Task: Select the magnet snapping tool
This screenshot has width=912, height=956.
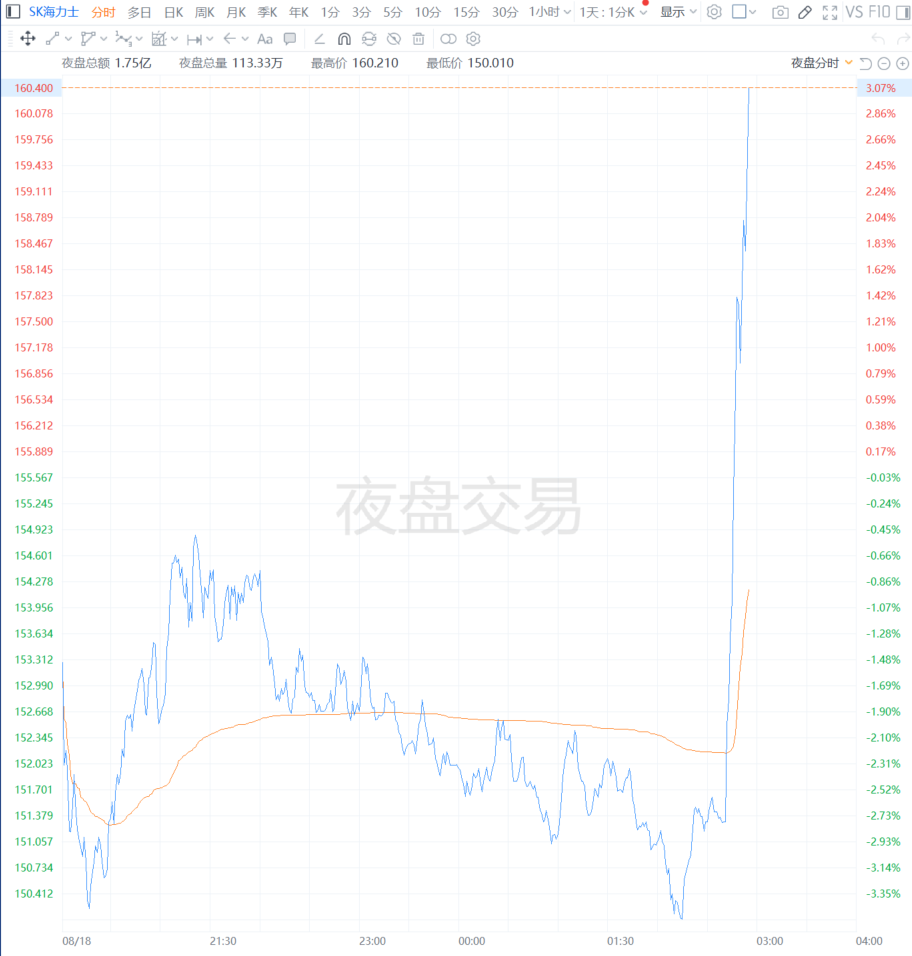Action: pyautogui.click(x=344, y=39)
